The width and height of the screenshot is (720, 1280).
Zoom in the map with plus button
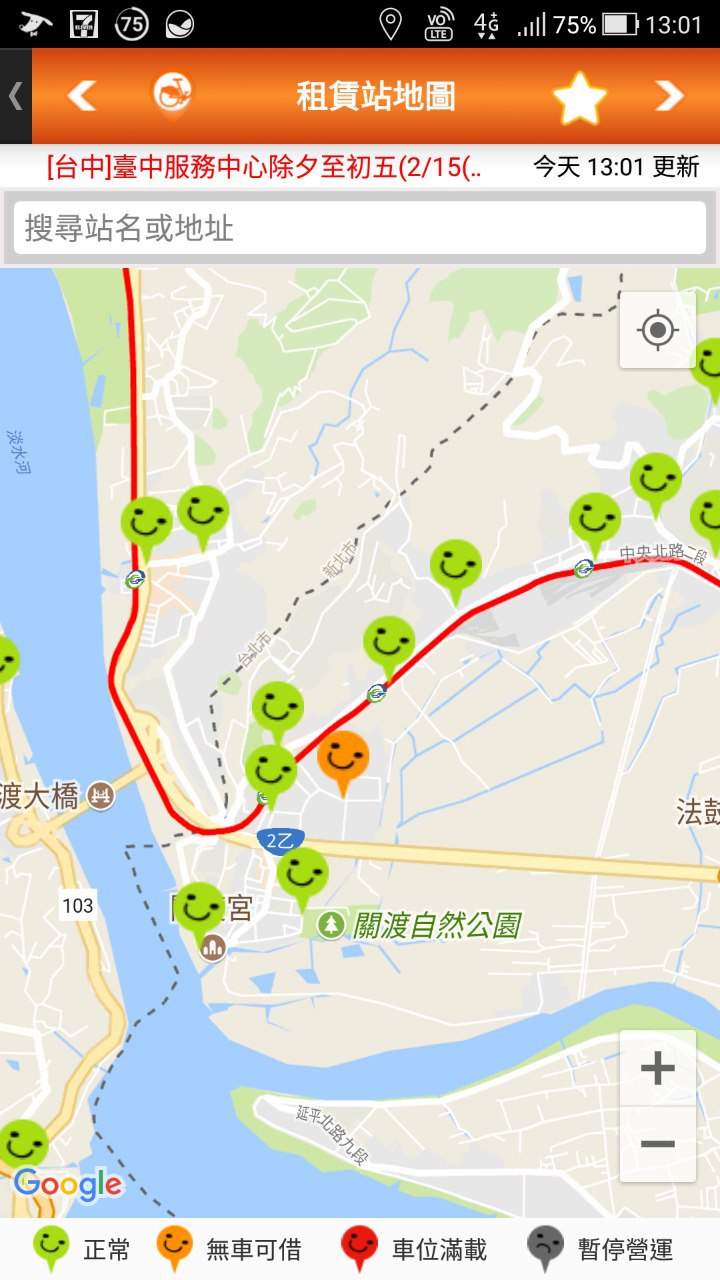[657, 1069]
